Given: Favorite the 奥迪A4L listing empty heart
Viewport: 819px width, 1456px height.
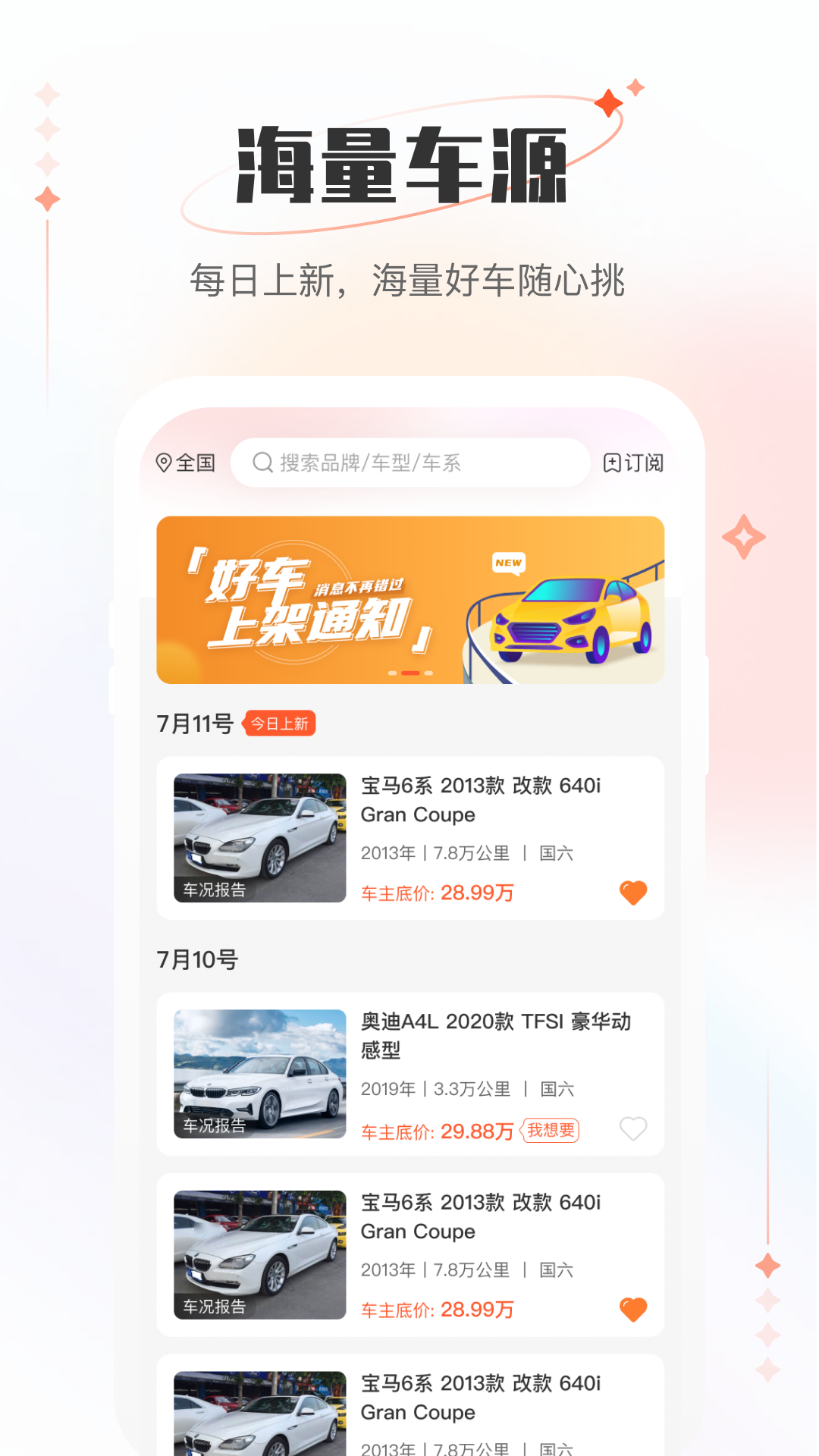Looking at the screenshot, I should [x=635, y=1130].
